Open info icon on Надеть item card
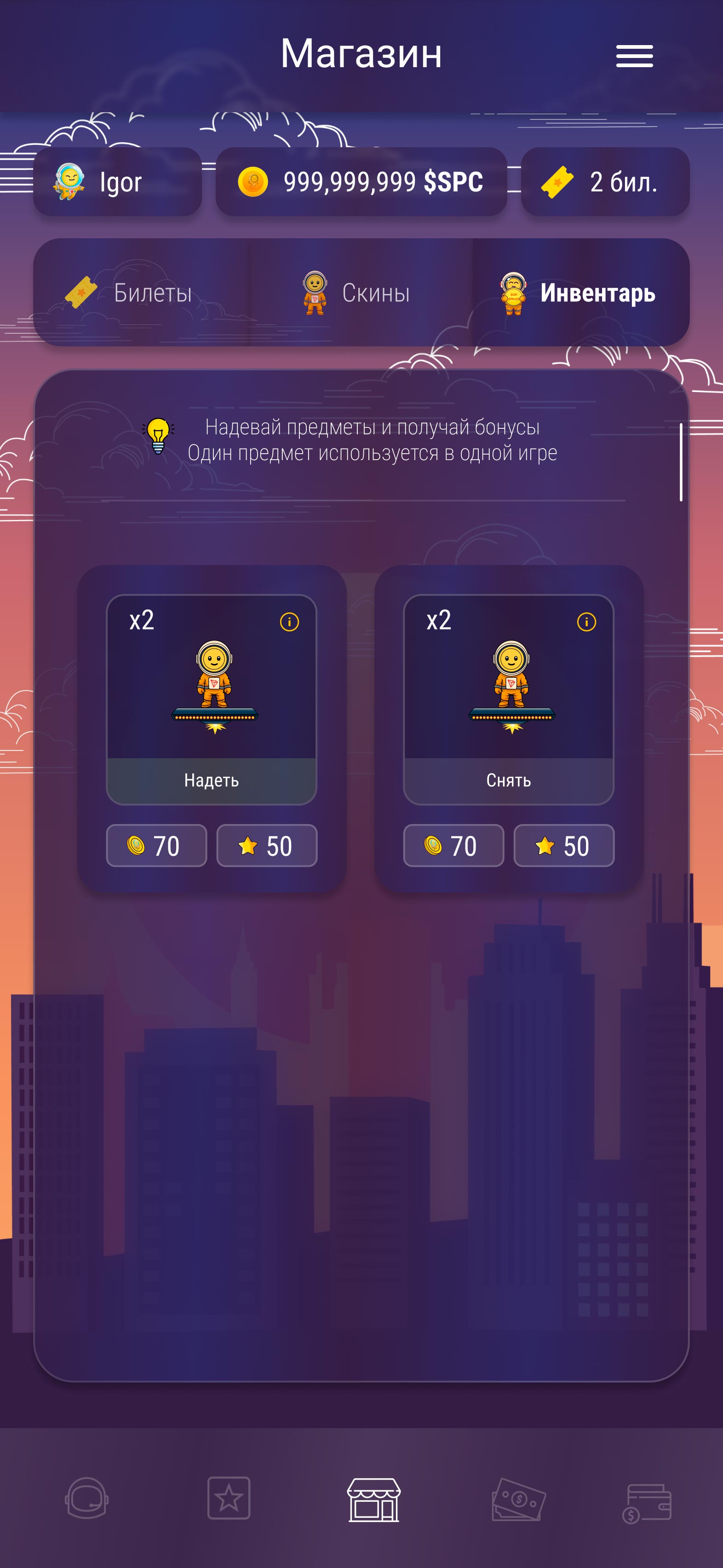The width and height of the screenshot is (723, 1568). [x=289, y=622]
